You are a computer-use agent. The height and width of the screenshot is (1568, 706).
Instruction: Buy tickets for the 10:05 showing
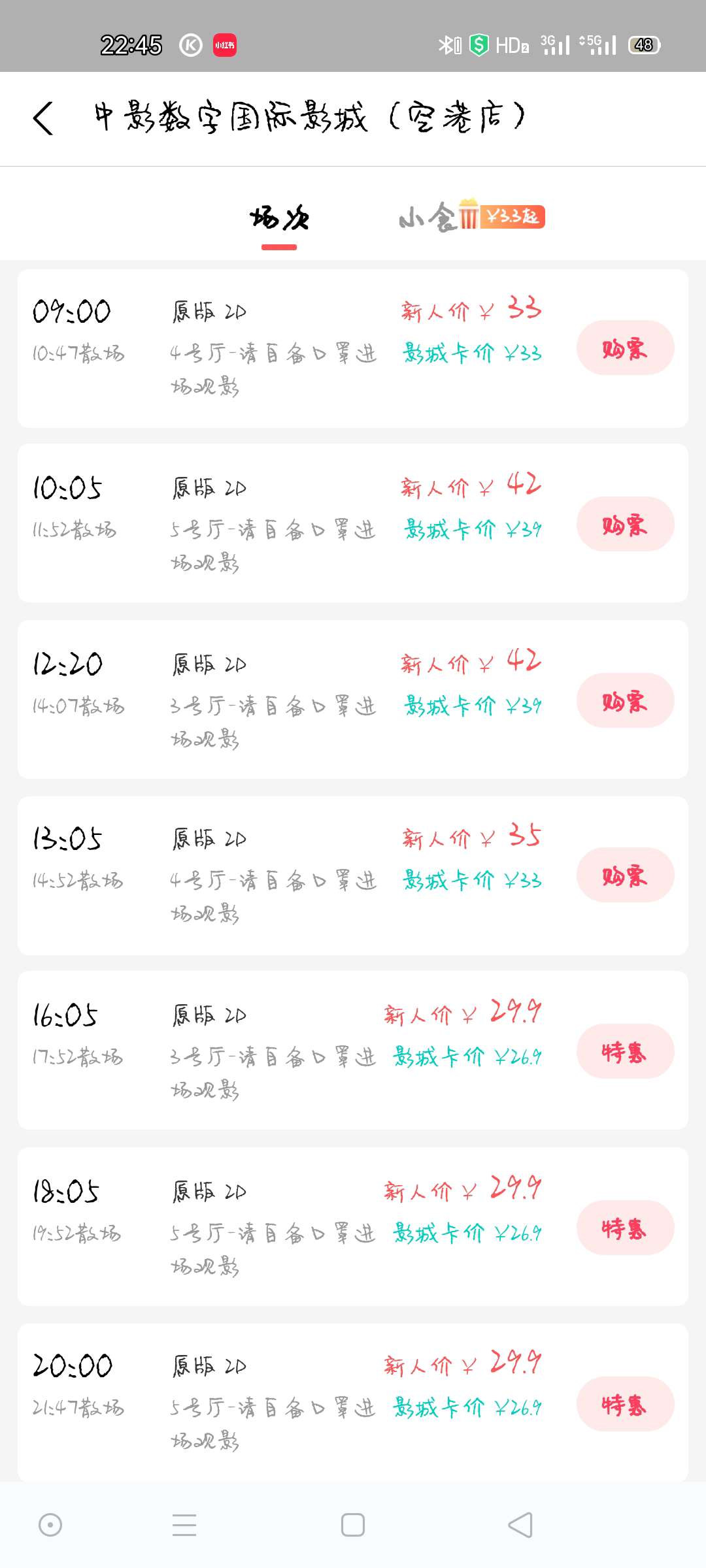(625, 524)
